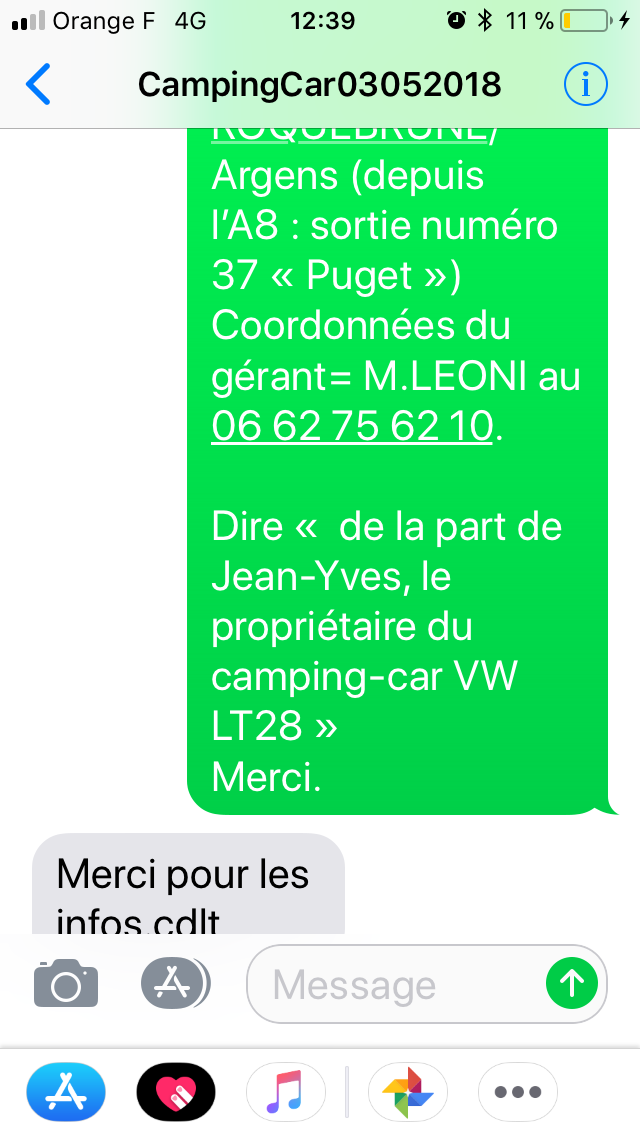Send the message with the green arrow
This screenshot has width=640, height=1136.
(x=572, y=984)
